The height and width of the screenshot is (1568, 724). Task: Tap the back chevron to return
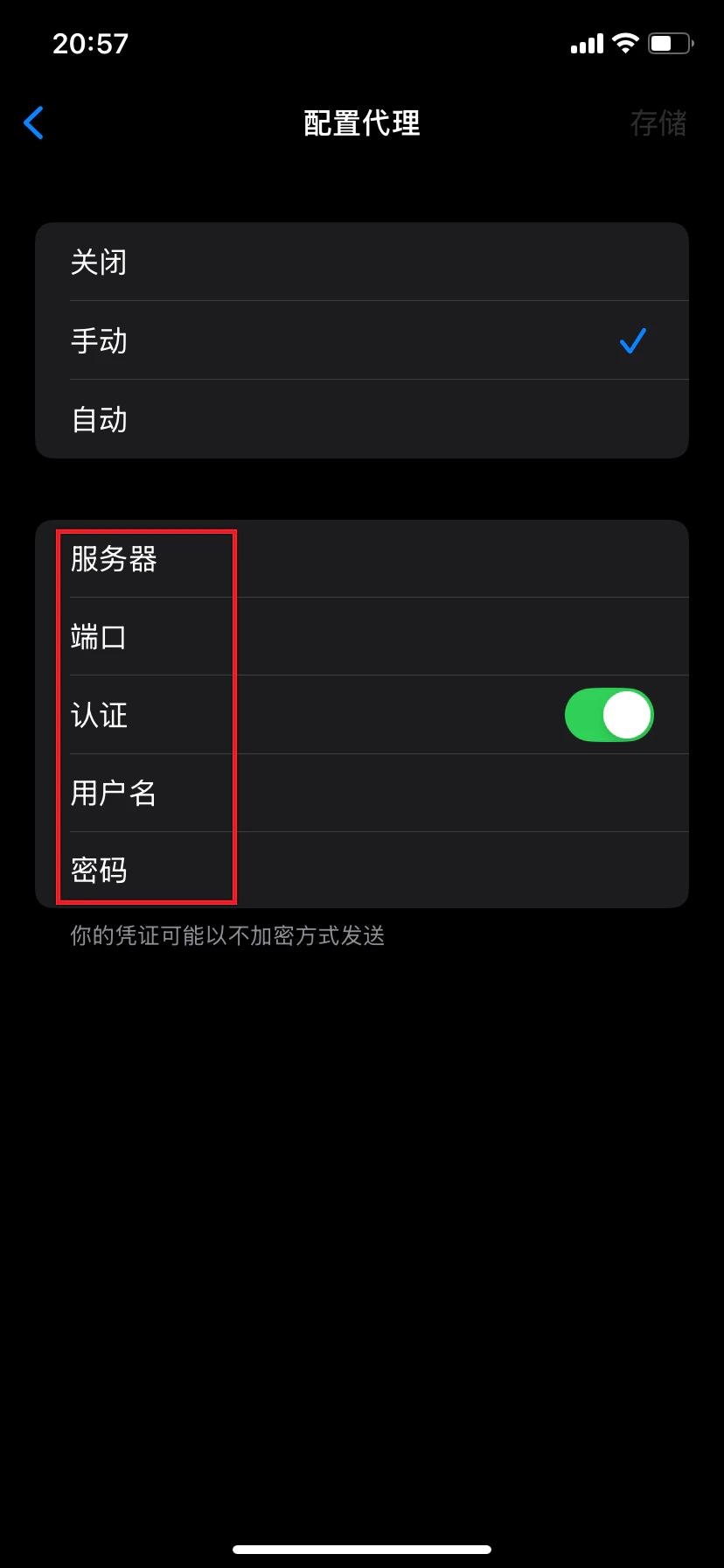(33, 123)
